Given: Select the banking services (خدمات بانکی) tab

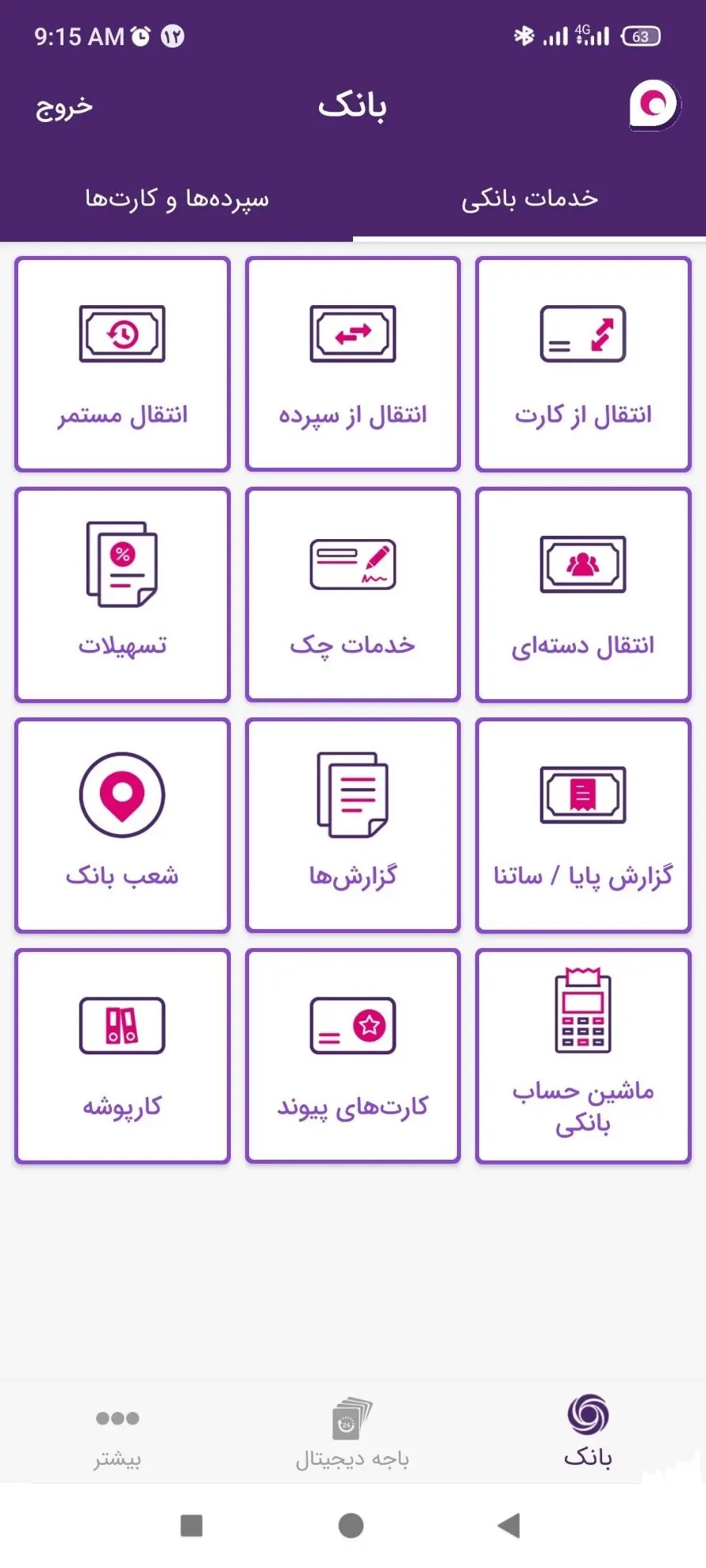Looking at the screenshot, I should (x=529, y=199).
